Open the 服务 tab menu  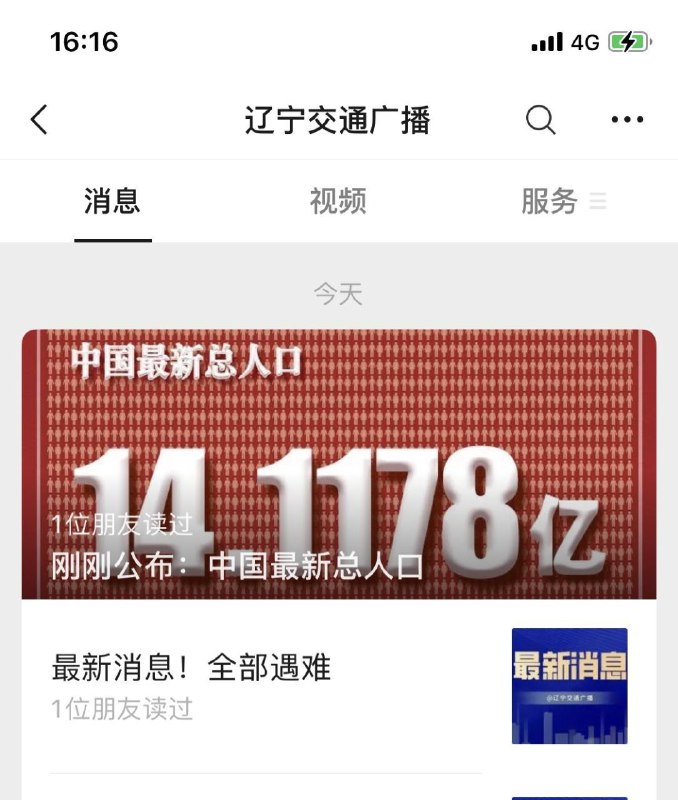click(x=563, y=201)
